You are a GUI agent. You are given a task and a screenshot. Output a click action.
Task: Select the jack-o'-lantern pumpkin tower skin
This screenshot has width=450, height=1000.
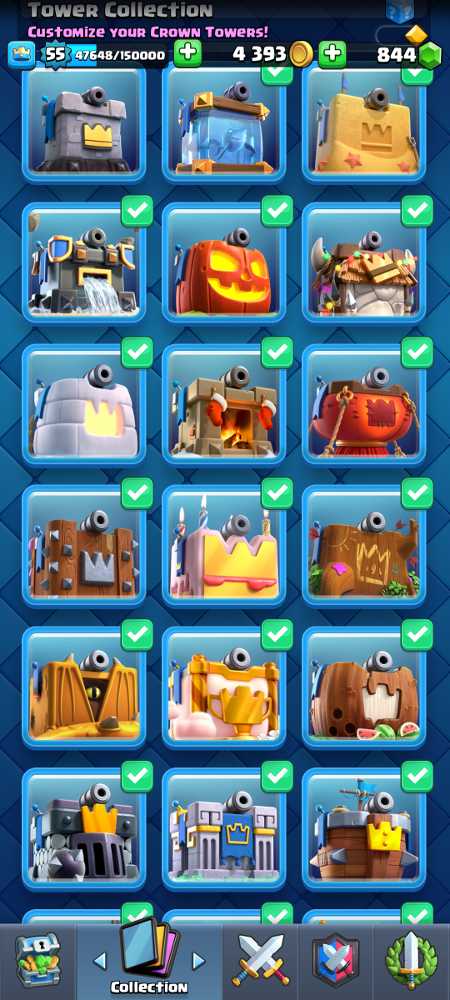click(x=224, y=262)
